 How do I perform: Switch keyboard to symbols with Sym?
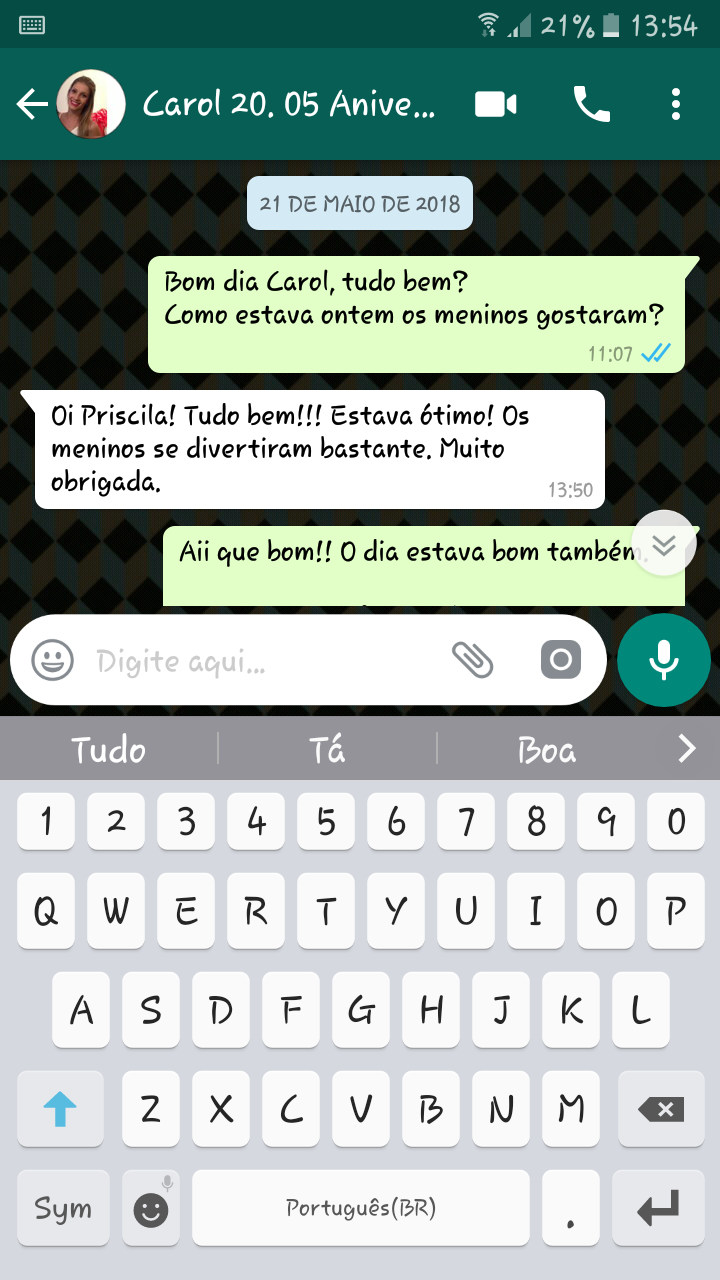(62, 1208)
